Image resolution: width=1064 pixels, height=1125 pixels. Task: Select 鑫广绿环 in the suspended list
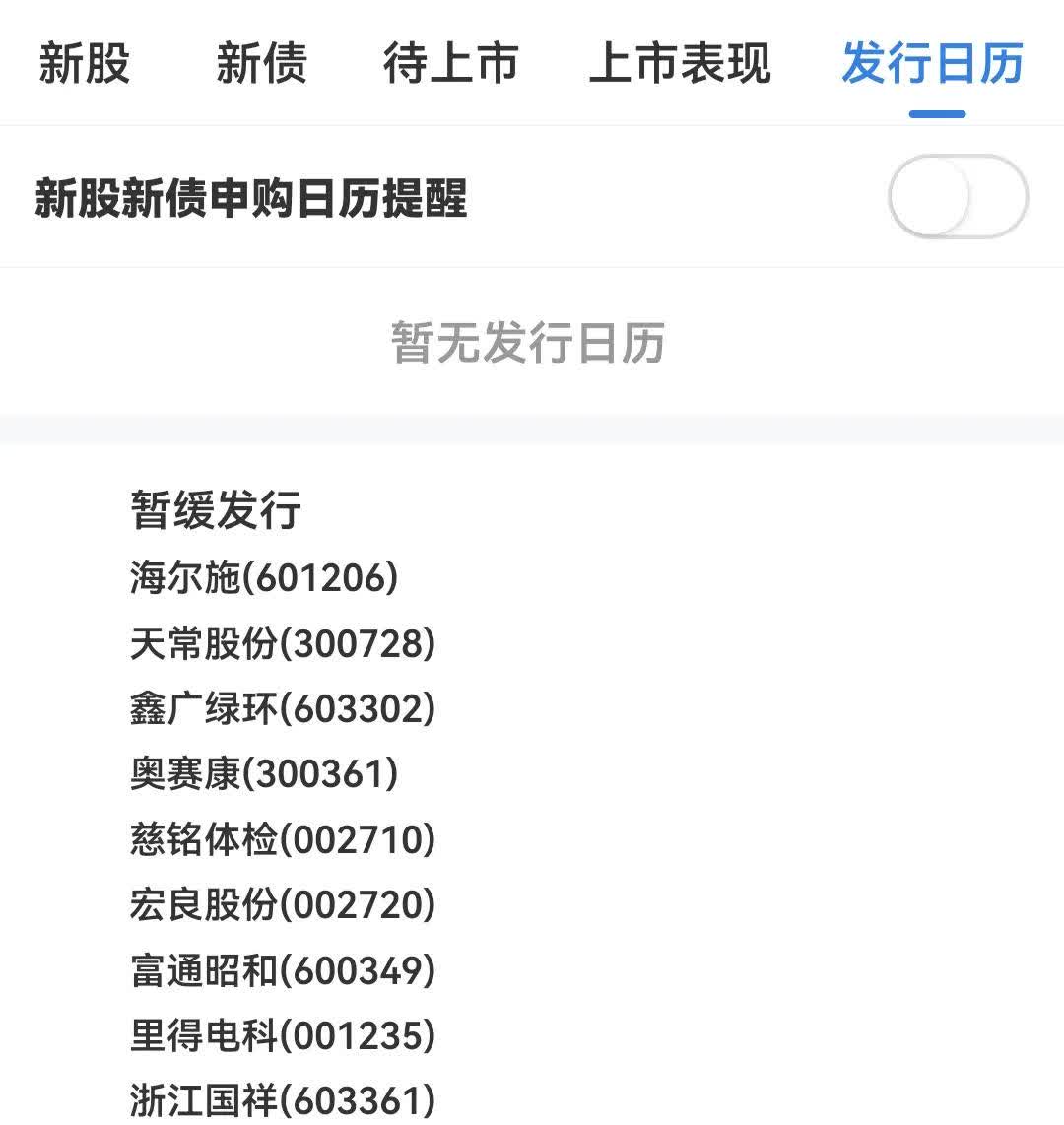[283, 709]
